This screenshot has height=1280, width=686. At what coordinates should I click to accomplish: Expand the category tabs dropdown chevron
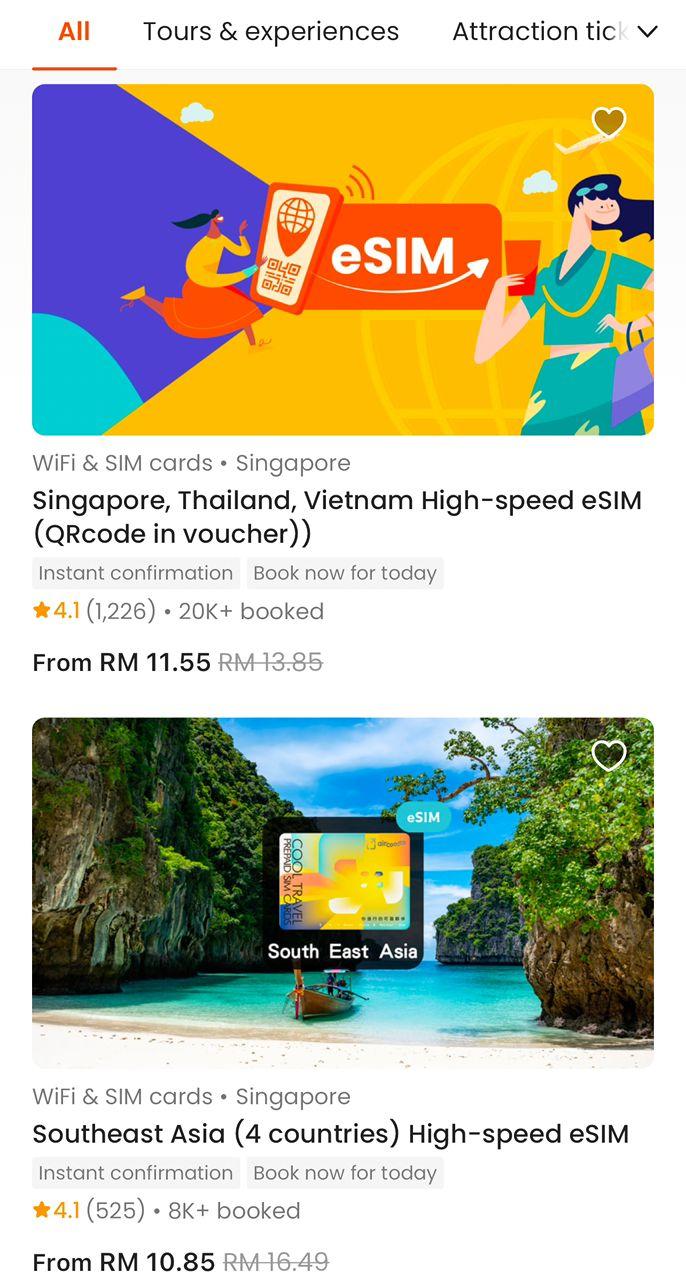[x=648, y=32]
